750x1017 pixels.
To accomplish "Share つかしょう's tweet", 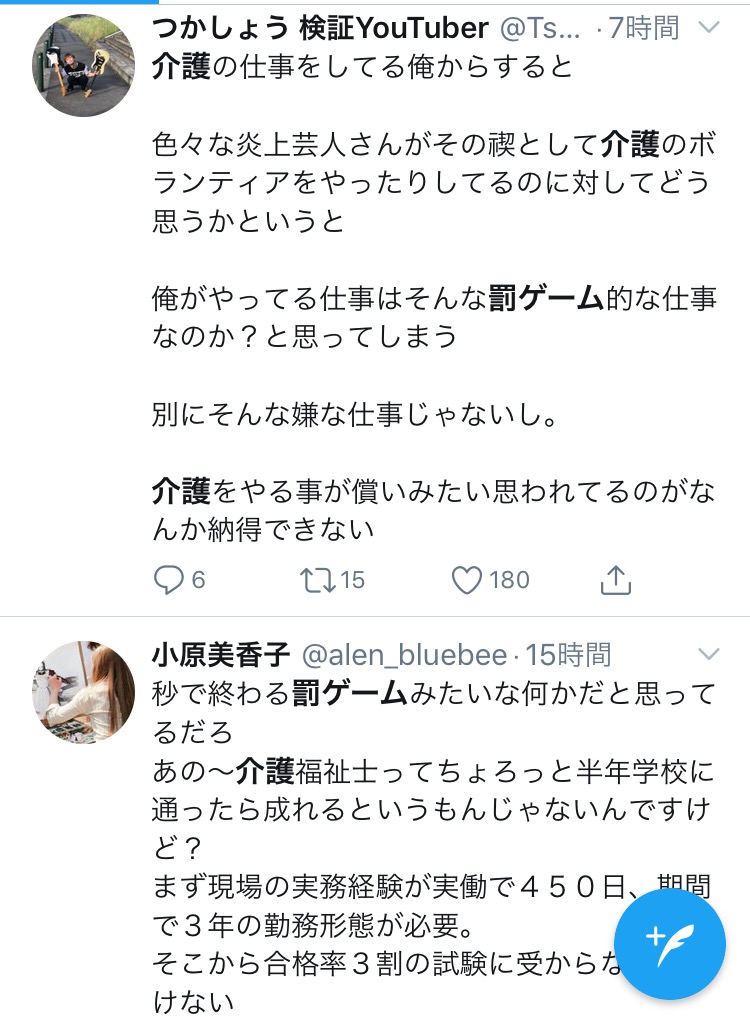I will pos(616,579).
